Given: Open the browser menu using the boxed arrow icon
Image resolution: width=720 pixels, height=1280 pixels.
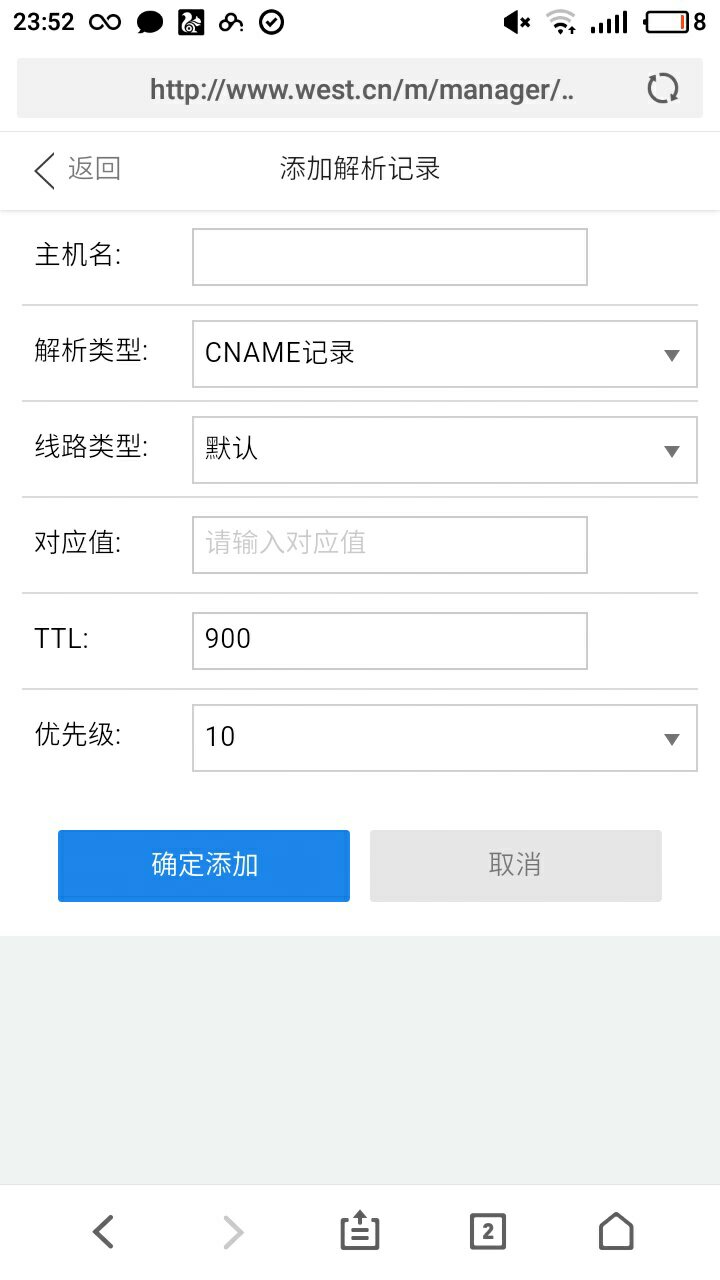Looking at the screenshot, I should pyautogui.click(x=359, y=1231).
